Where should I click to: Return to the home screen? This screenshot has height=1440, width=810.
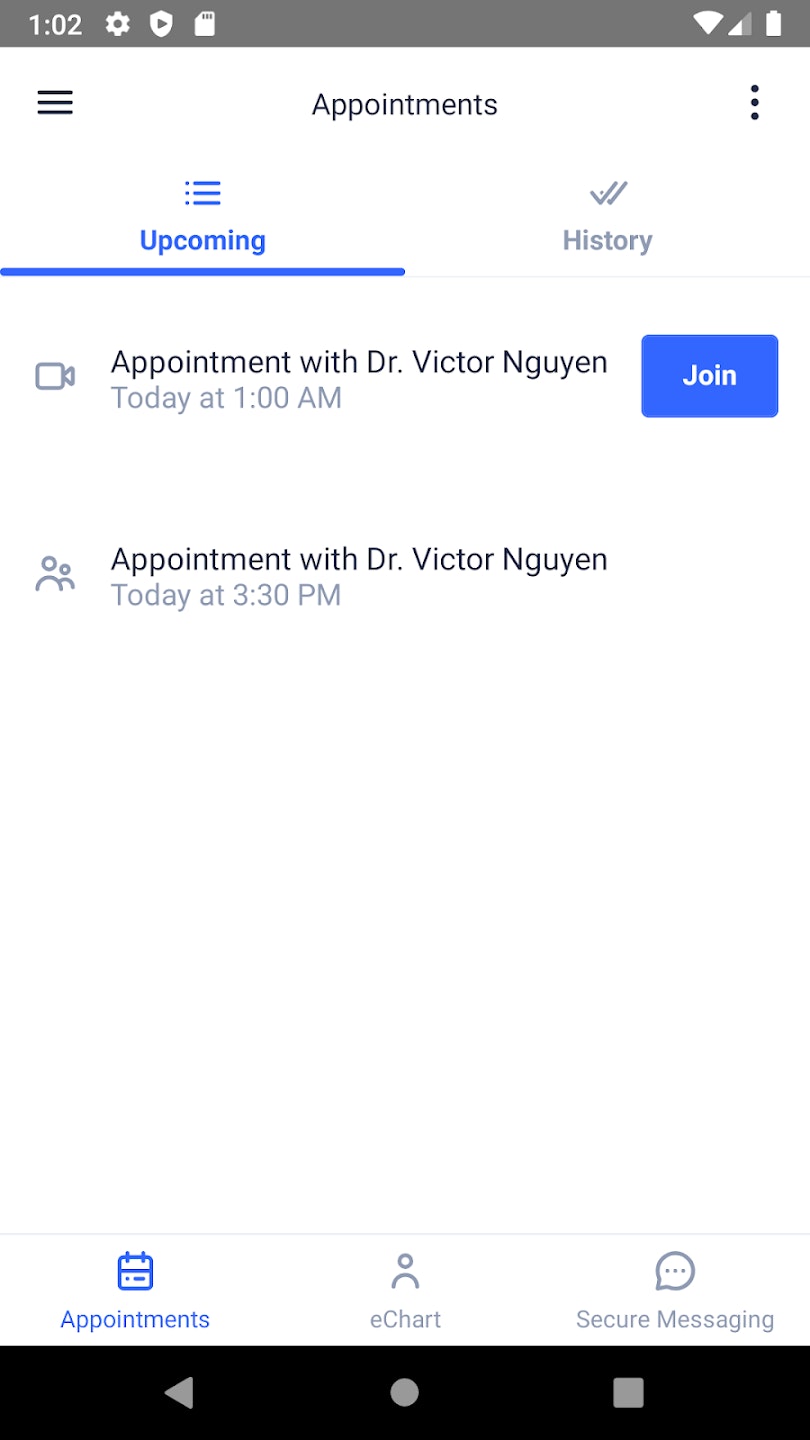[405, 1392]
